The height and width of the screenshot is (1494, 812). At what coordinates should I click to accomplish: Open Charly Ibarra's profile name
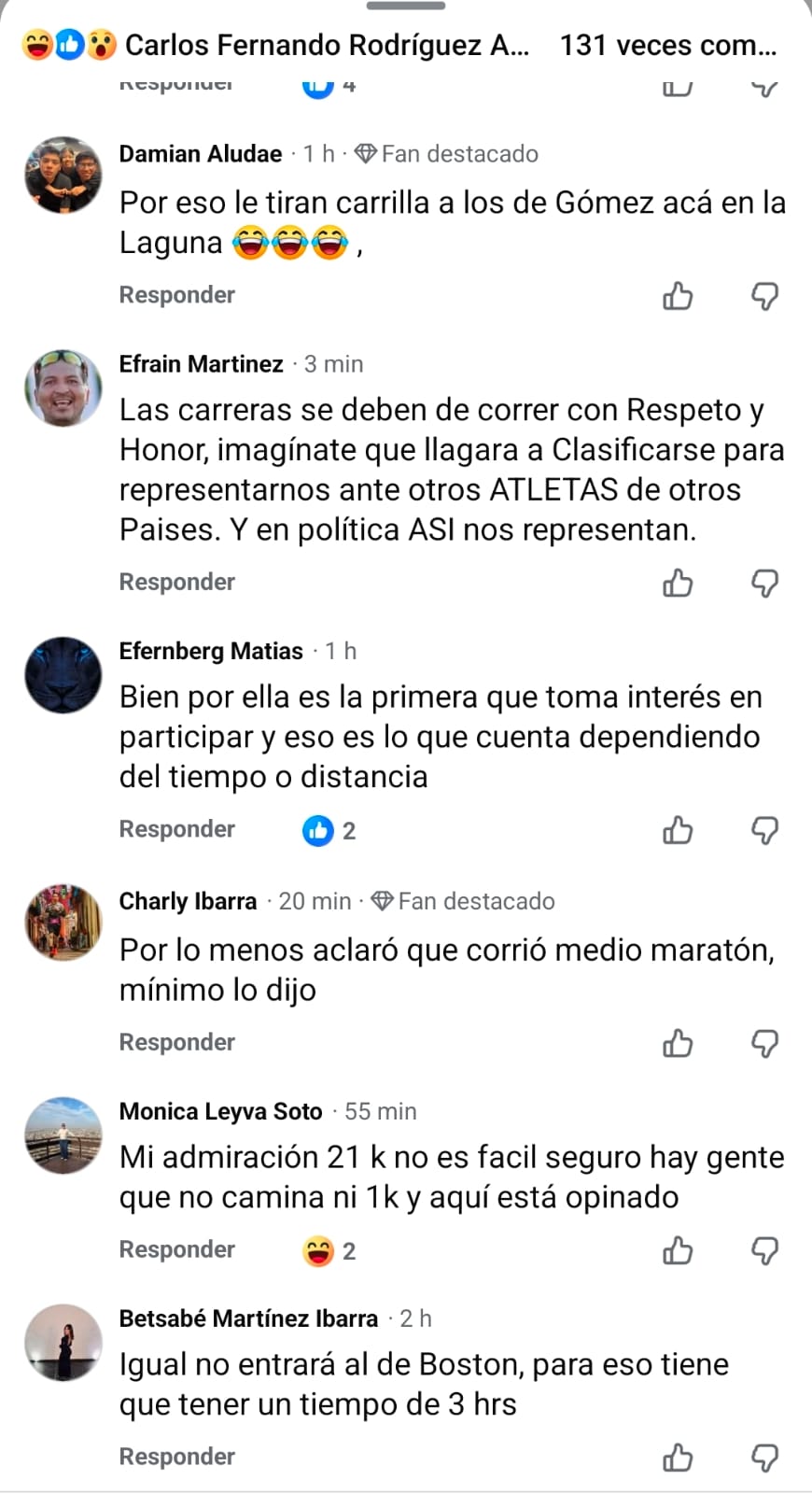[188, 901]
